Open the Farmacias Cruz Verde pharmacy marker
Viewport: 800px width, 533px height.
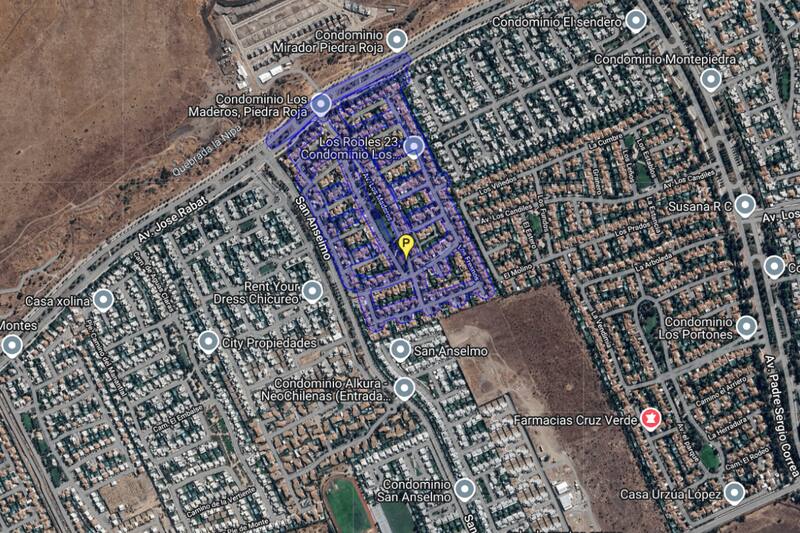click(651, 417)
